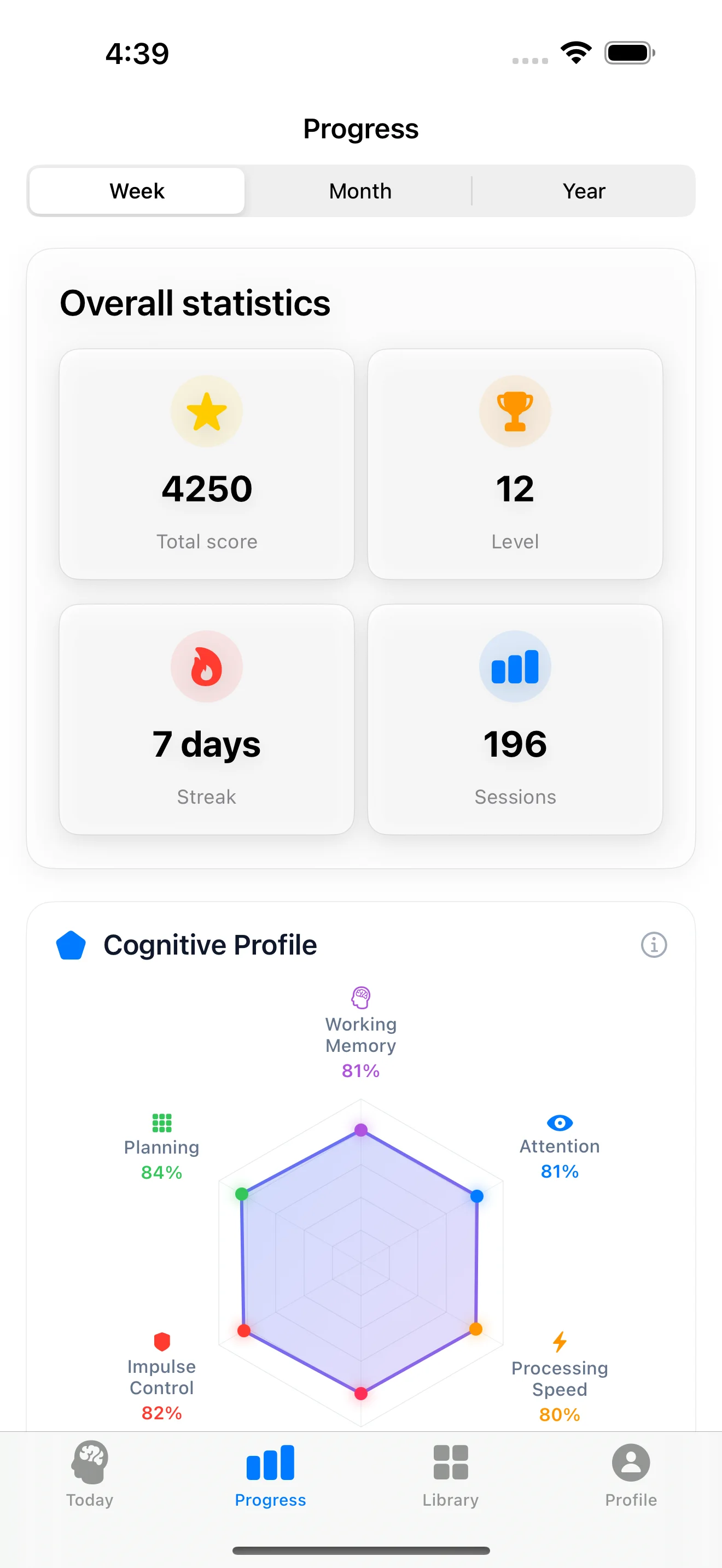Select the Week time range
The image size is (722, 1568).
[x=136, y=190]
